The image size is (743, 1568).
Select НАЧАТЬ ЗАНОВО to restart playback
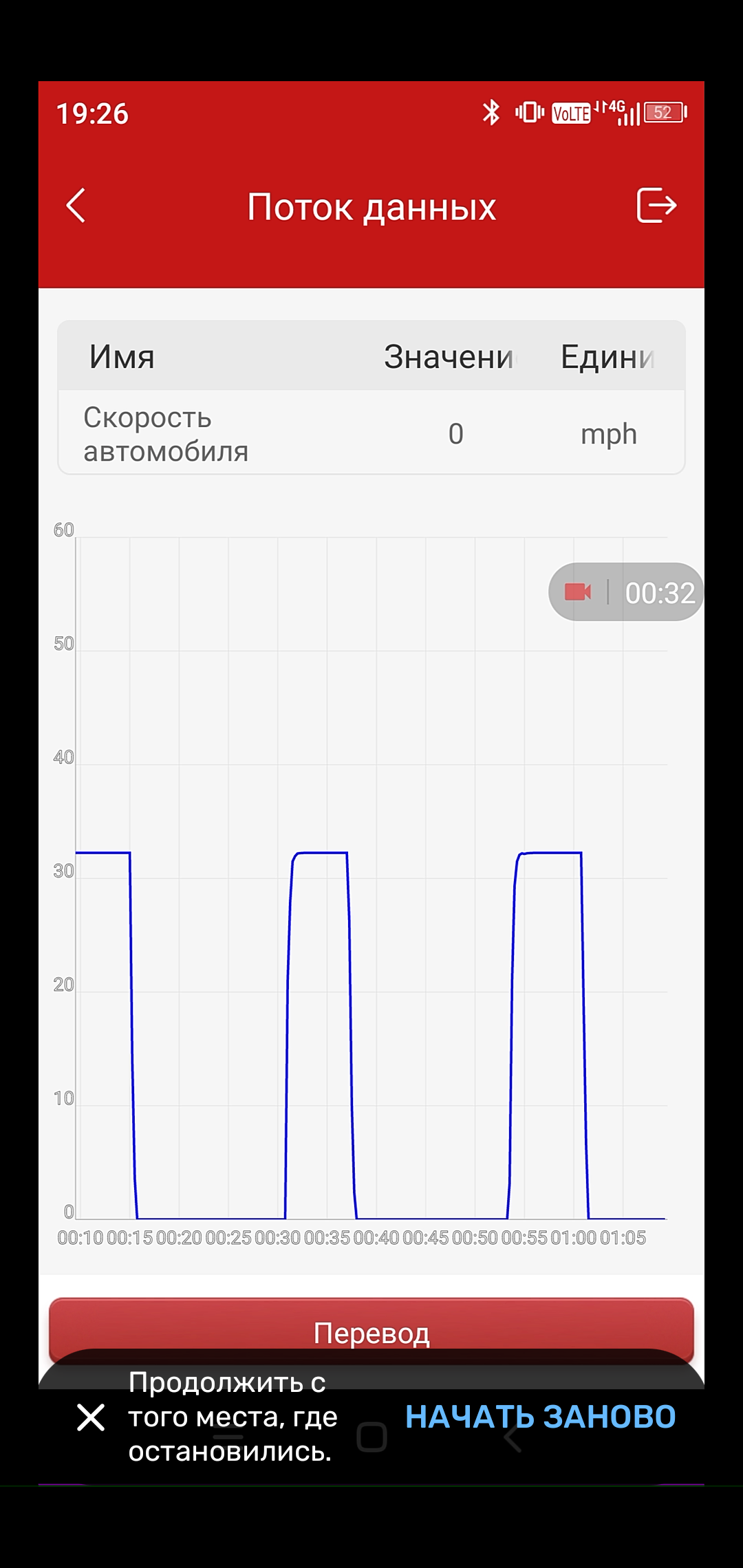pyautogui.click(x=540, y=1417)
